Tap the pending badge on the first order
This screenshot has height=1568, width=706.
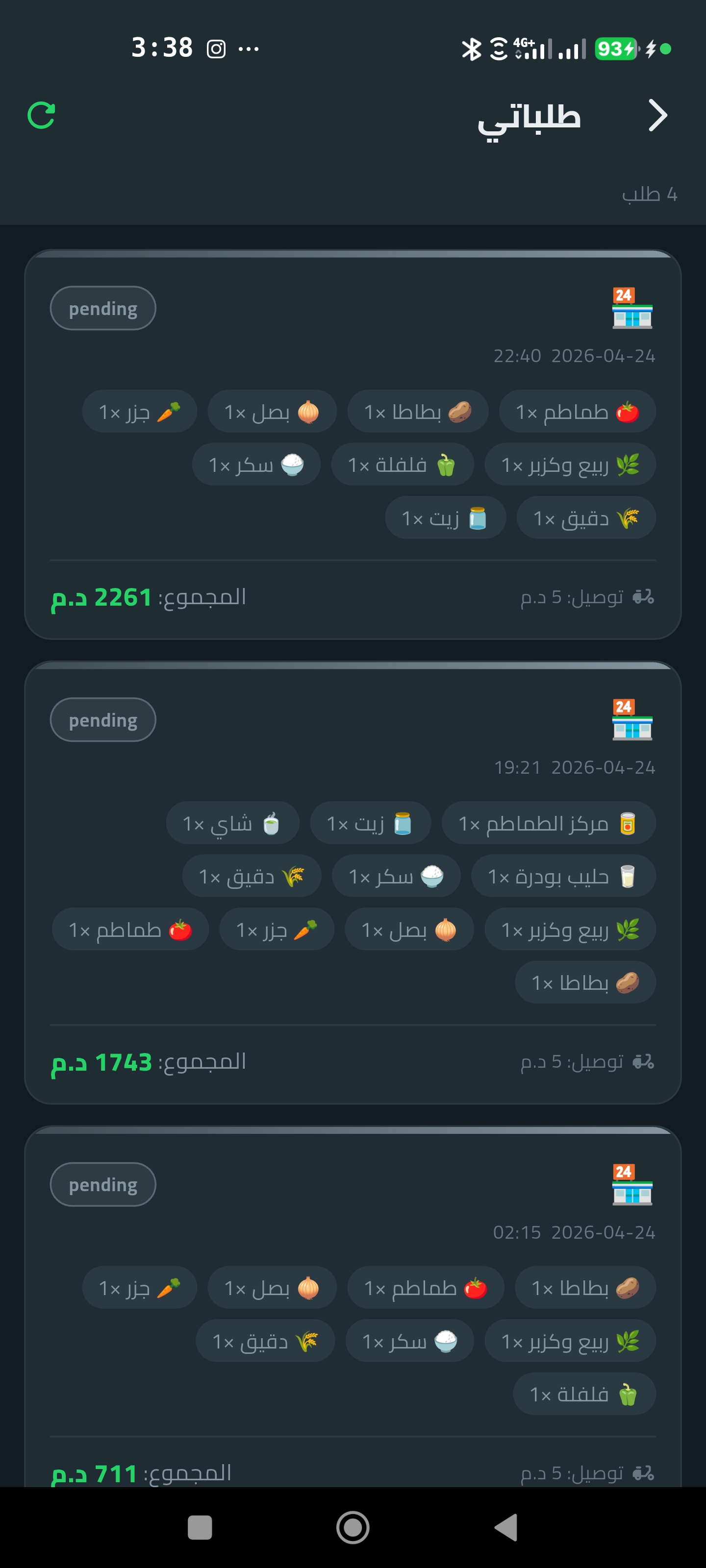coord(102,308)
